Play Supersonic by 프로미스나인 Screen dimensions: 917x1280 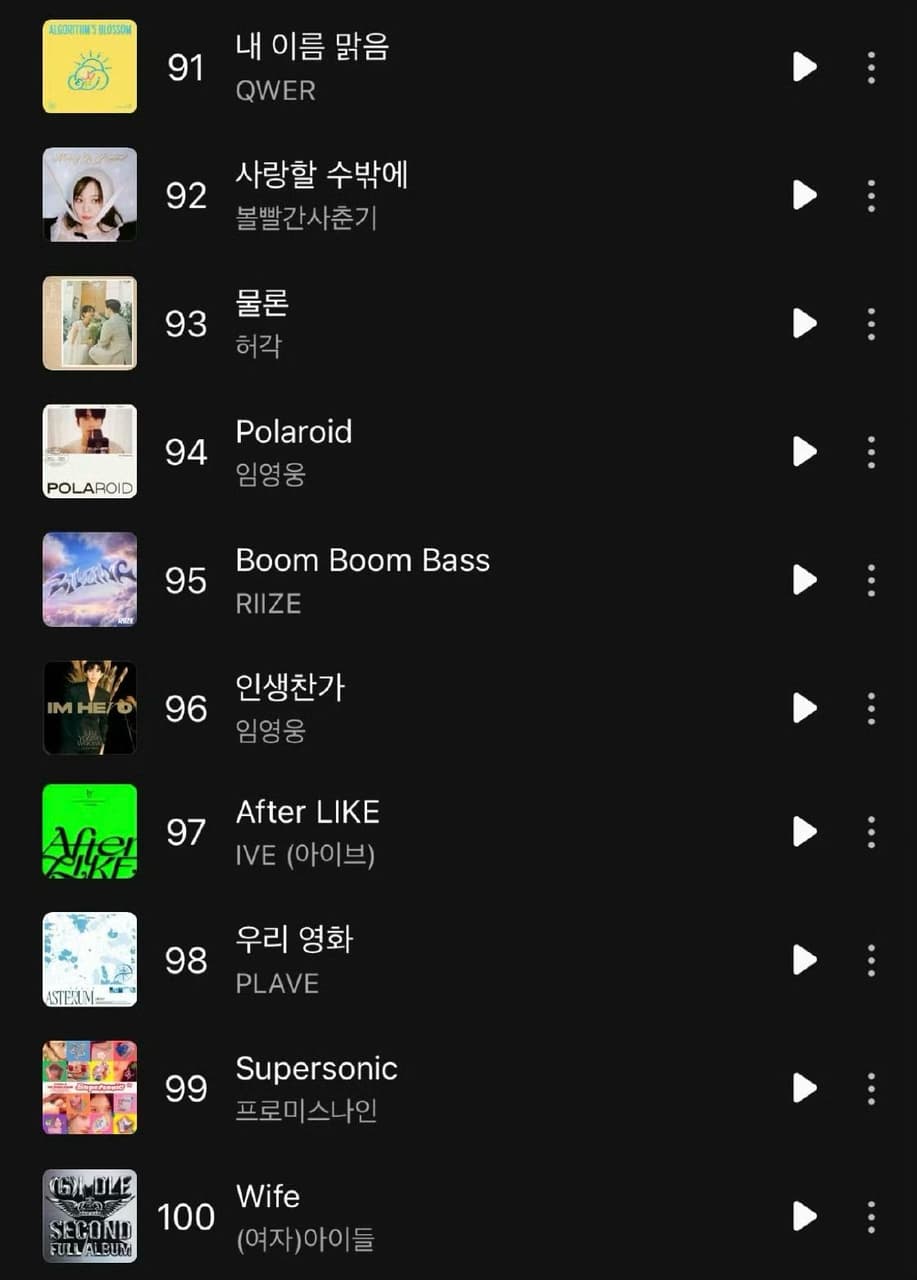(x=804, y=1087)
